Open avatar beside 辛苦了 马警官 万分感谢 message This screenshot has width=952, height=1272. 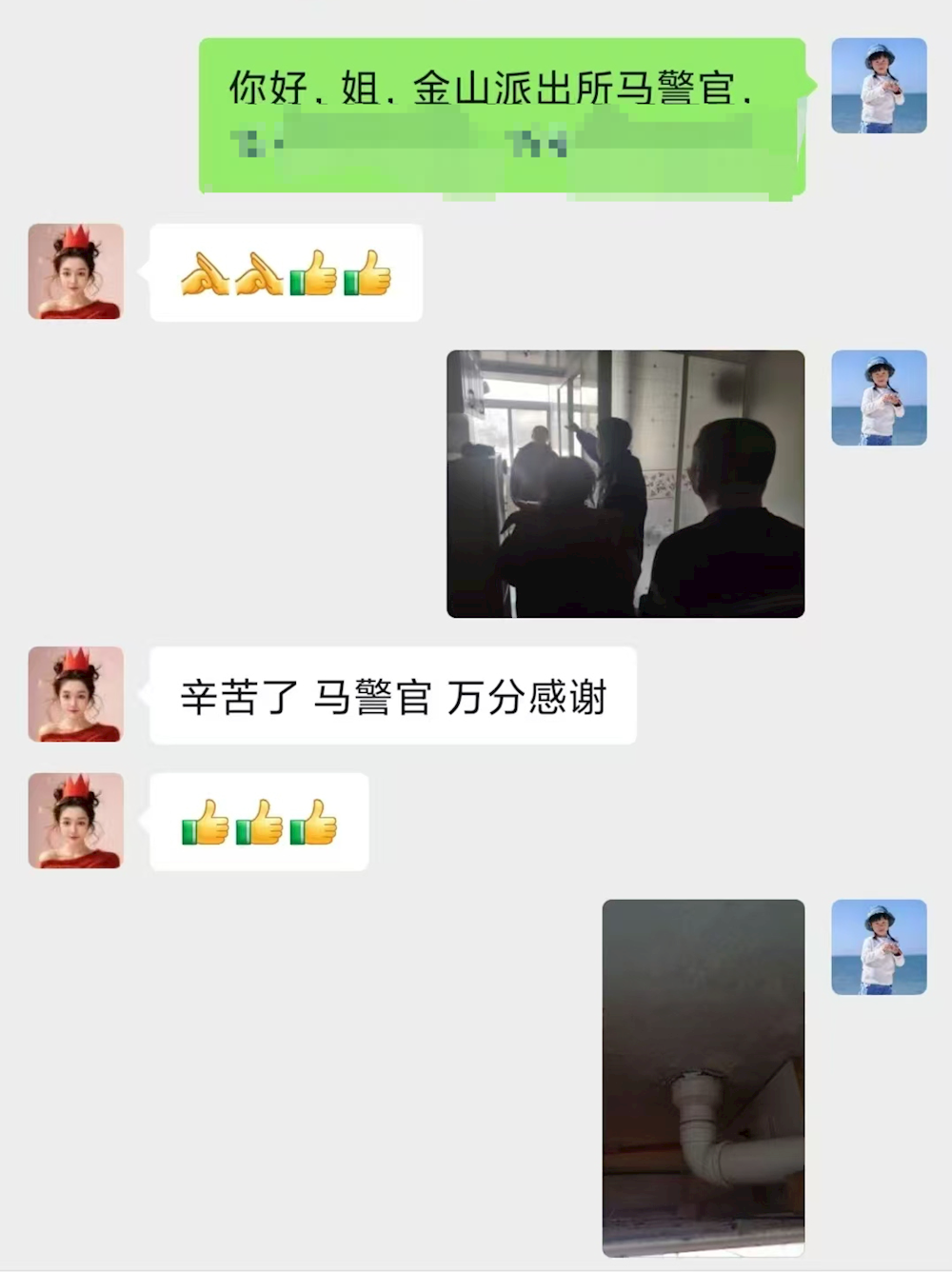click(76, 694)
